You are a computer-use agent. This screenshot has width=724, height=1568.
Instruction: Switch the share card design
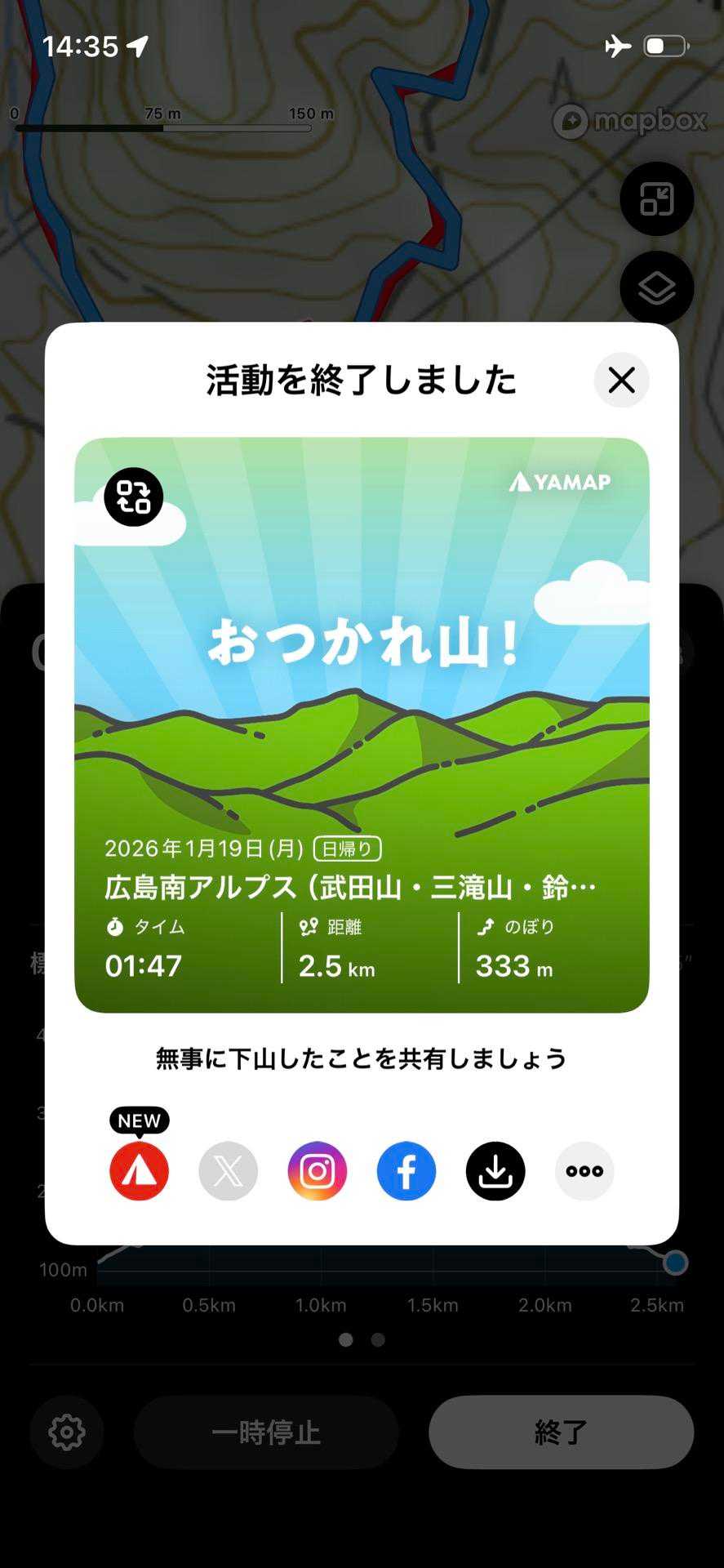(x=134, y=497)
